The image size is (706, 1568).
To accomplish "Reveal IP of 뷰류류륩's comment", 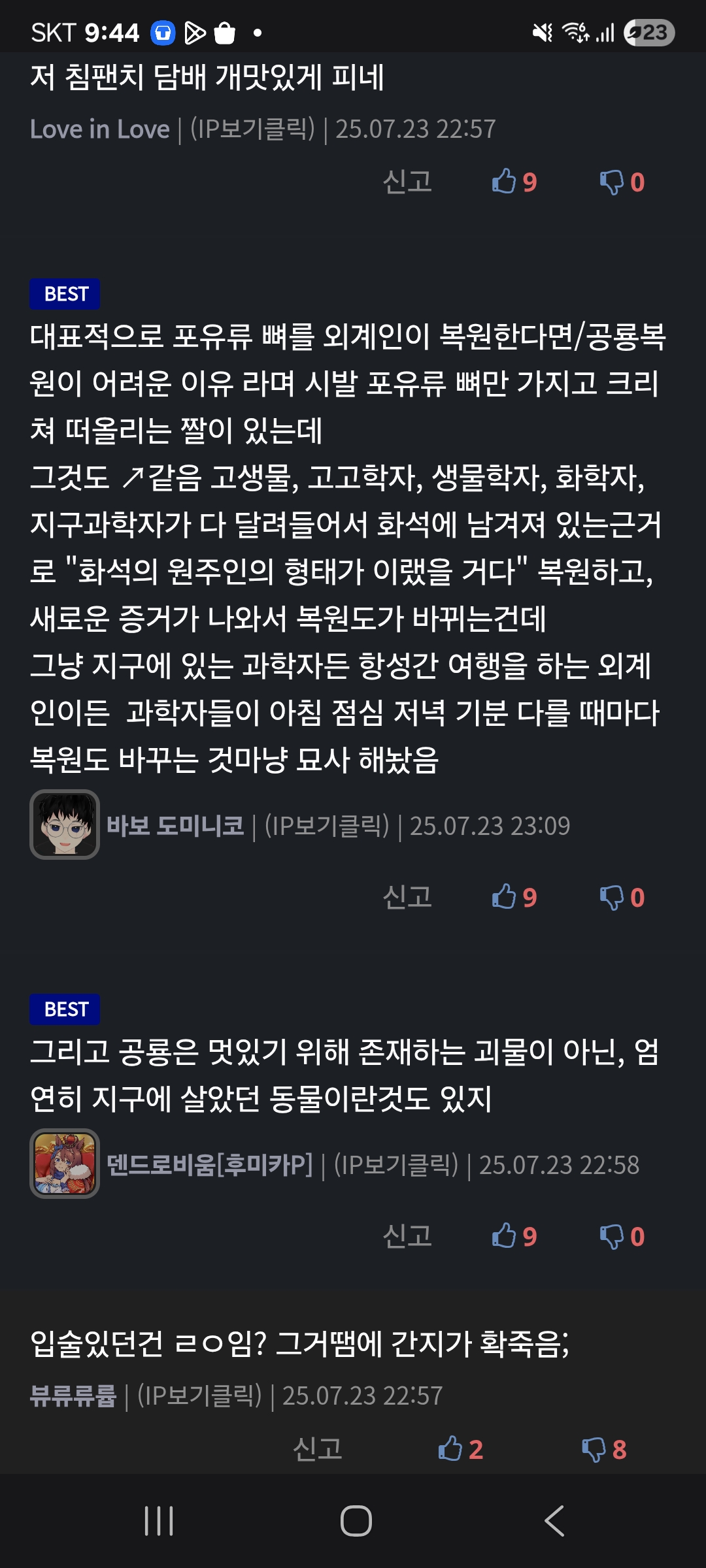I will [199, 1396].
